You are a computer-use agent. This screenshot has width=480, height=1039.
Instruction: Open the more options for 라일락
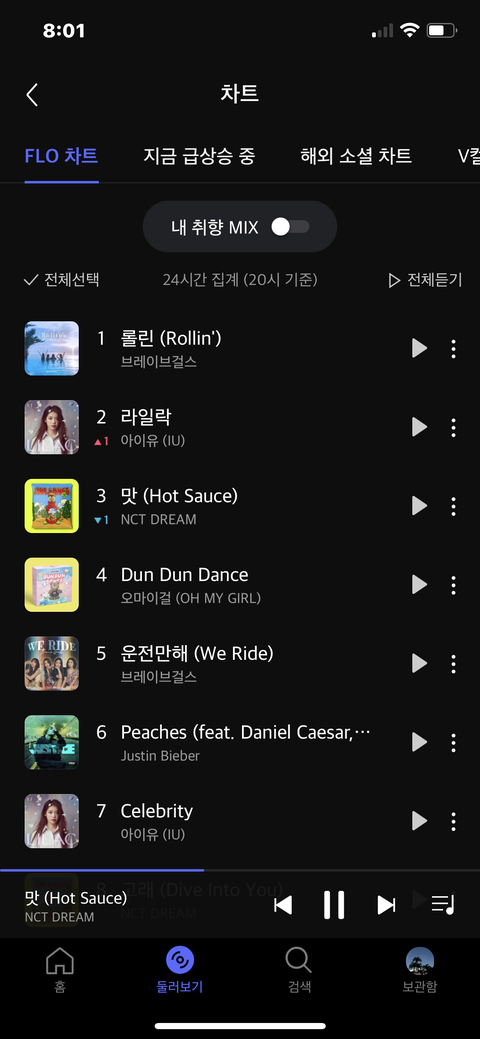pyautogui.click(x=453, y=427)
